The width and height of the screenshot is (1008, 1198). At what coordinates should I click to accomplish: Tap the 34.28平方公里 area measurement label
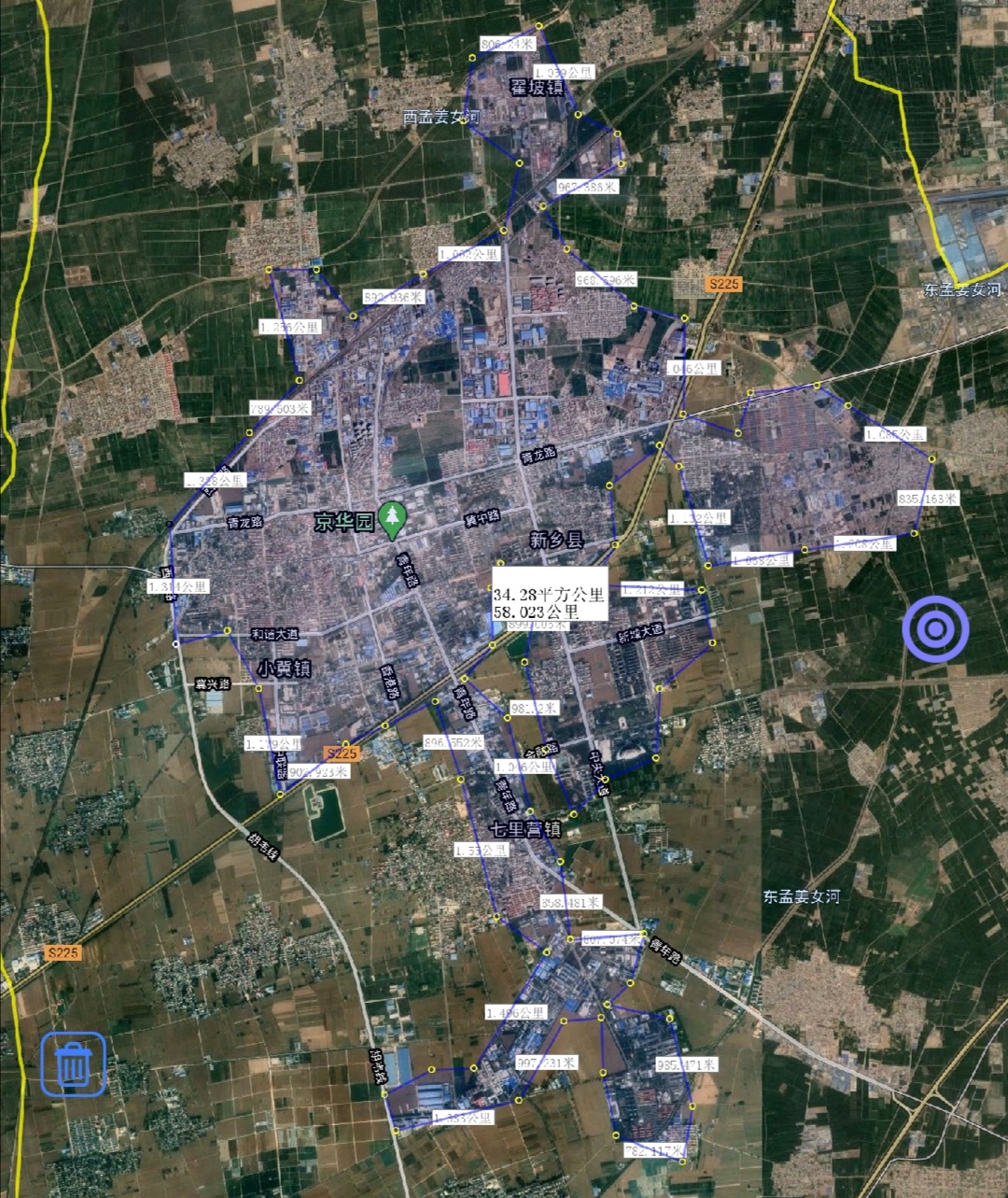tap(550, 594)
